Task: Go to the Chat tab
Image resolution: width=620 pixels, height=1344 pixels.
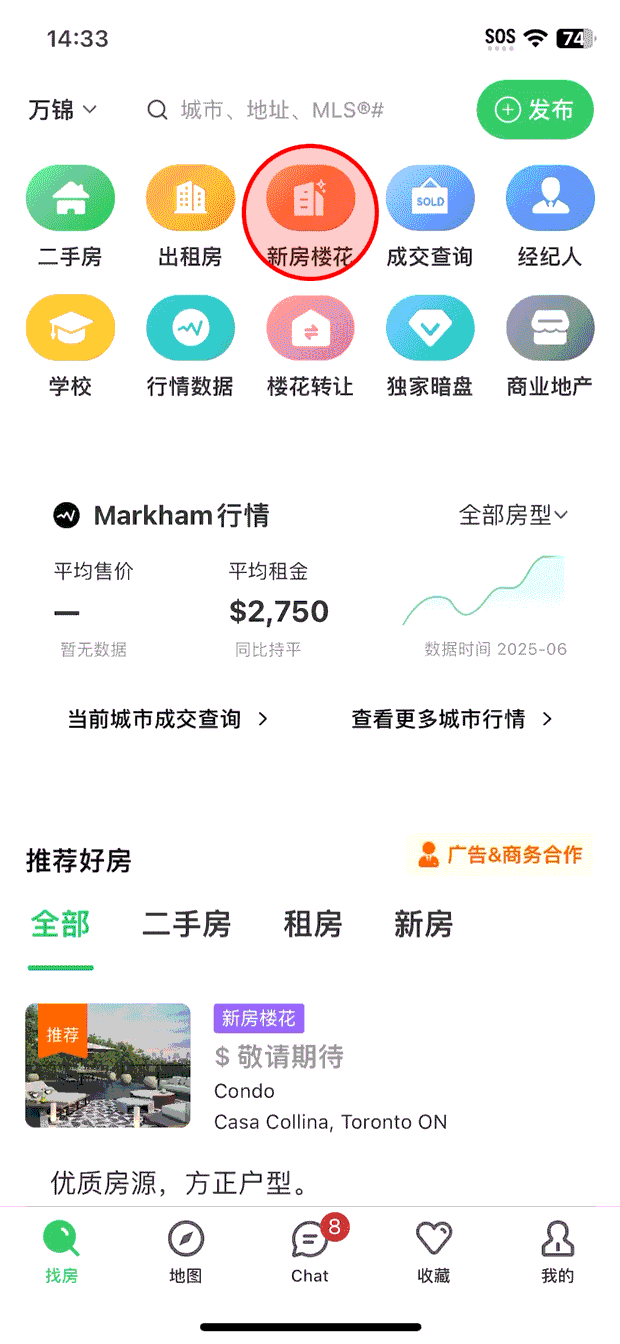Action: click(x=310, y=1254)
